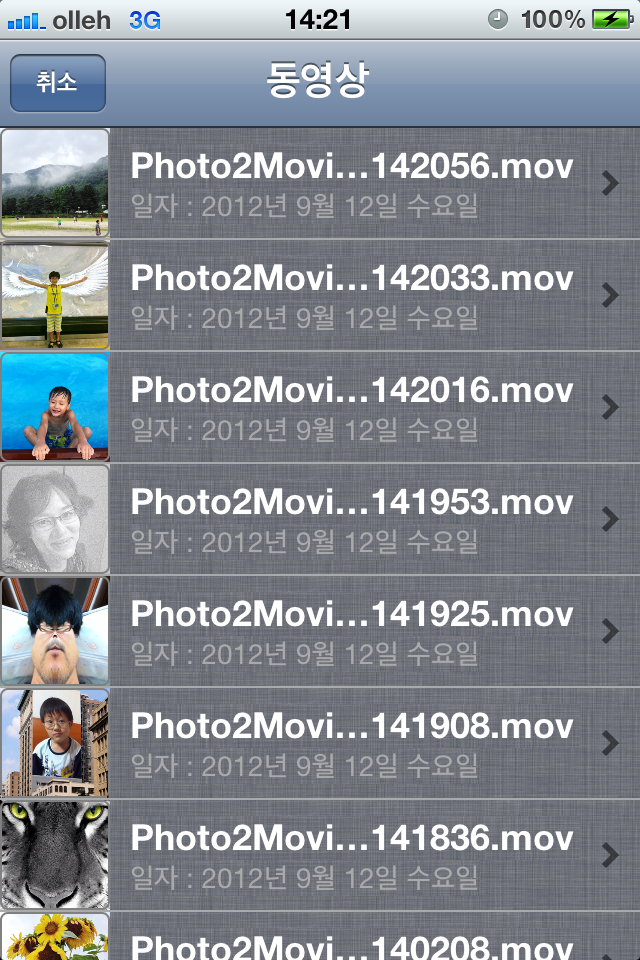This screenshot has width=640, height=960.
Task: Open video ending in 141953.mov
Action: pyautogui.click(x=352, y=519)
